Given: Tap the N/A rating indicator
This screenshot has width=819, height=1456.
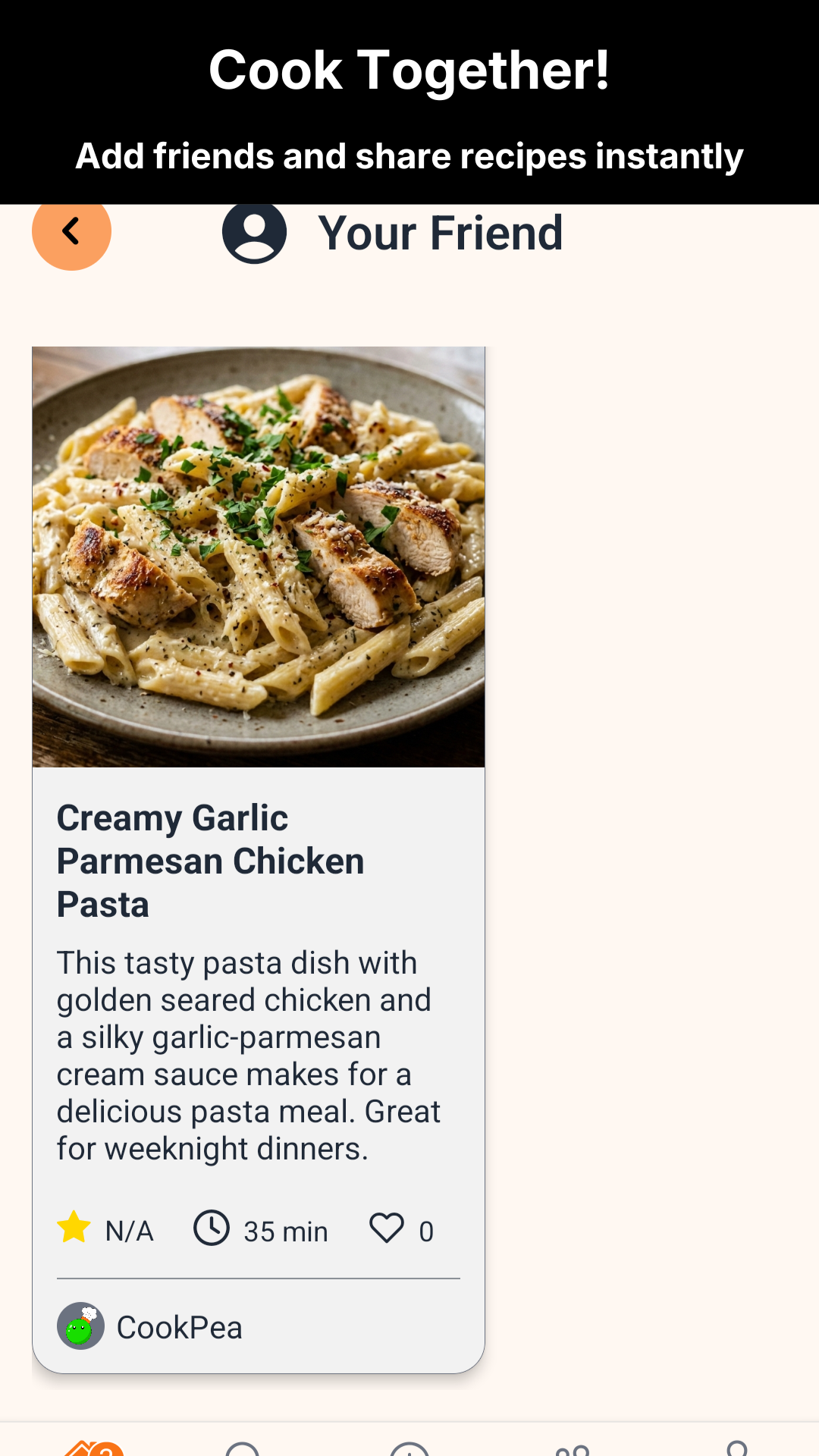Looking at the screenshot, I should [x=127, y=1230].
